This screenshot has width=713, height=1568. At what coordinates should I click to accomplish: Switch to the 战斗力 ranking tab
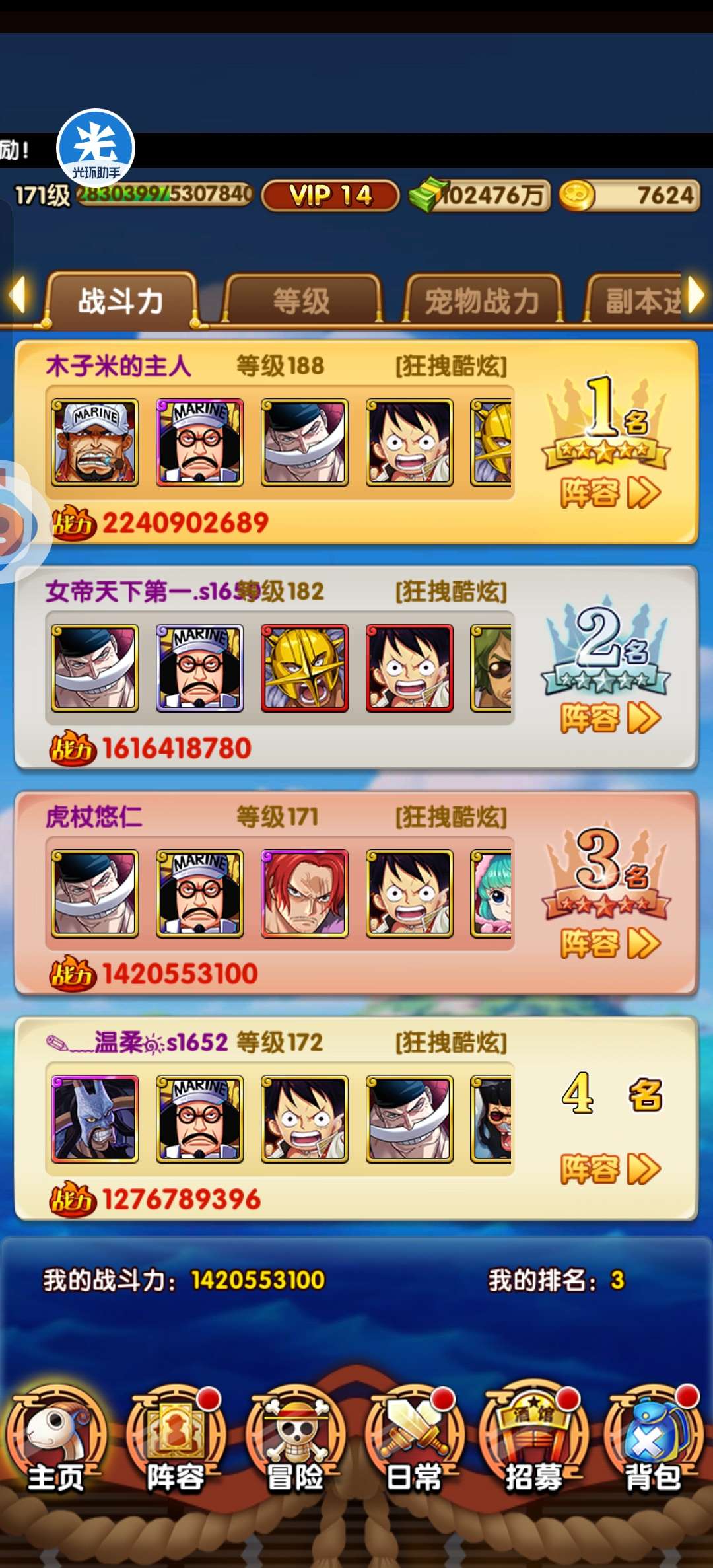pos(120,301)
